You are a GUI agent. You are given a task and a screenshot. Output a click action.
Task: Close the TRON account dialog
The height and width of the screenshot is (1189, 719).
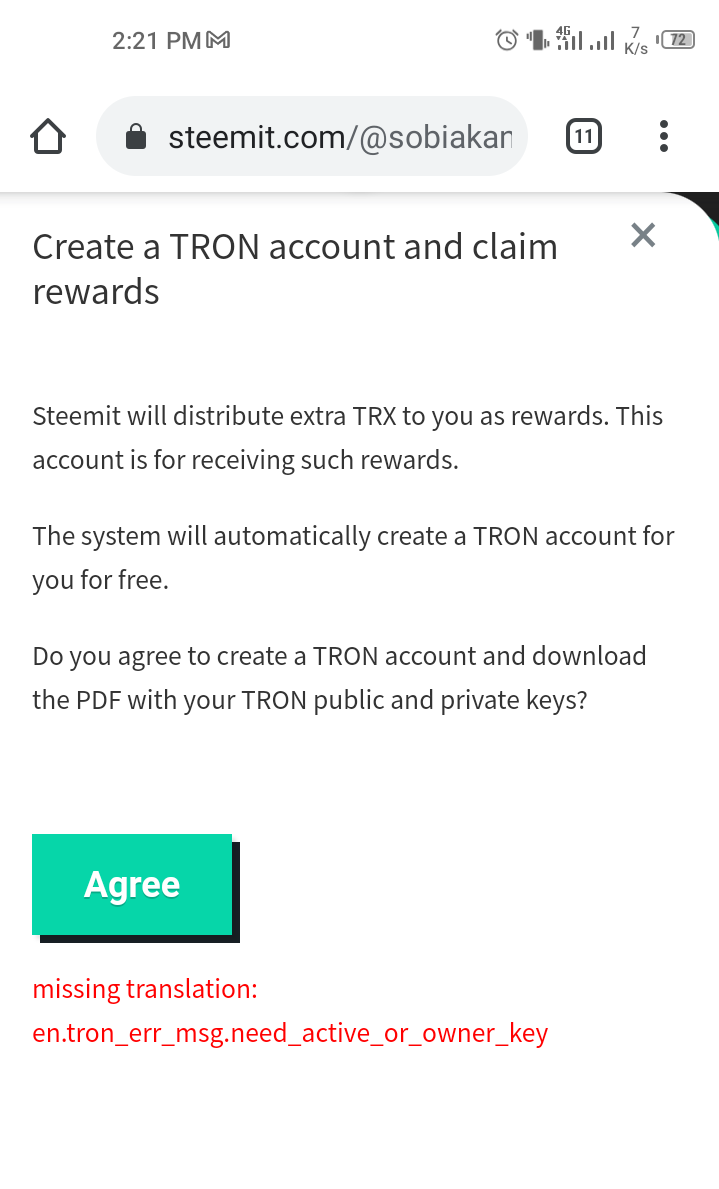tap(643, 235)
